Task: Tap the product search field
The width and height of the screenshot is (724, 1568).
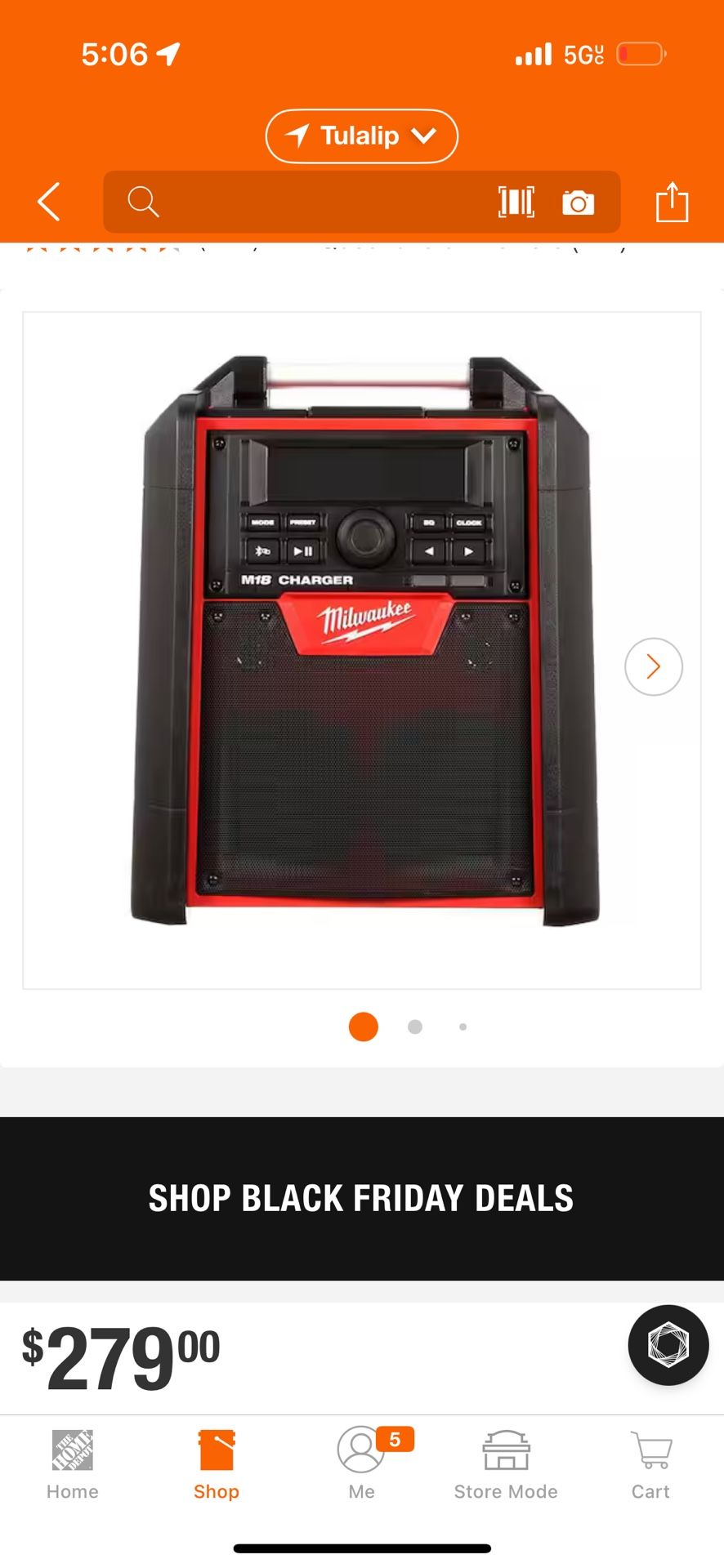Action: pyautogui.click(x=311, y=202)
